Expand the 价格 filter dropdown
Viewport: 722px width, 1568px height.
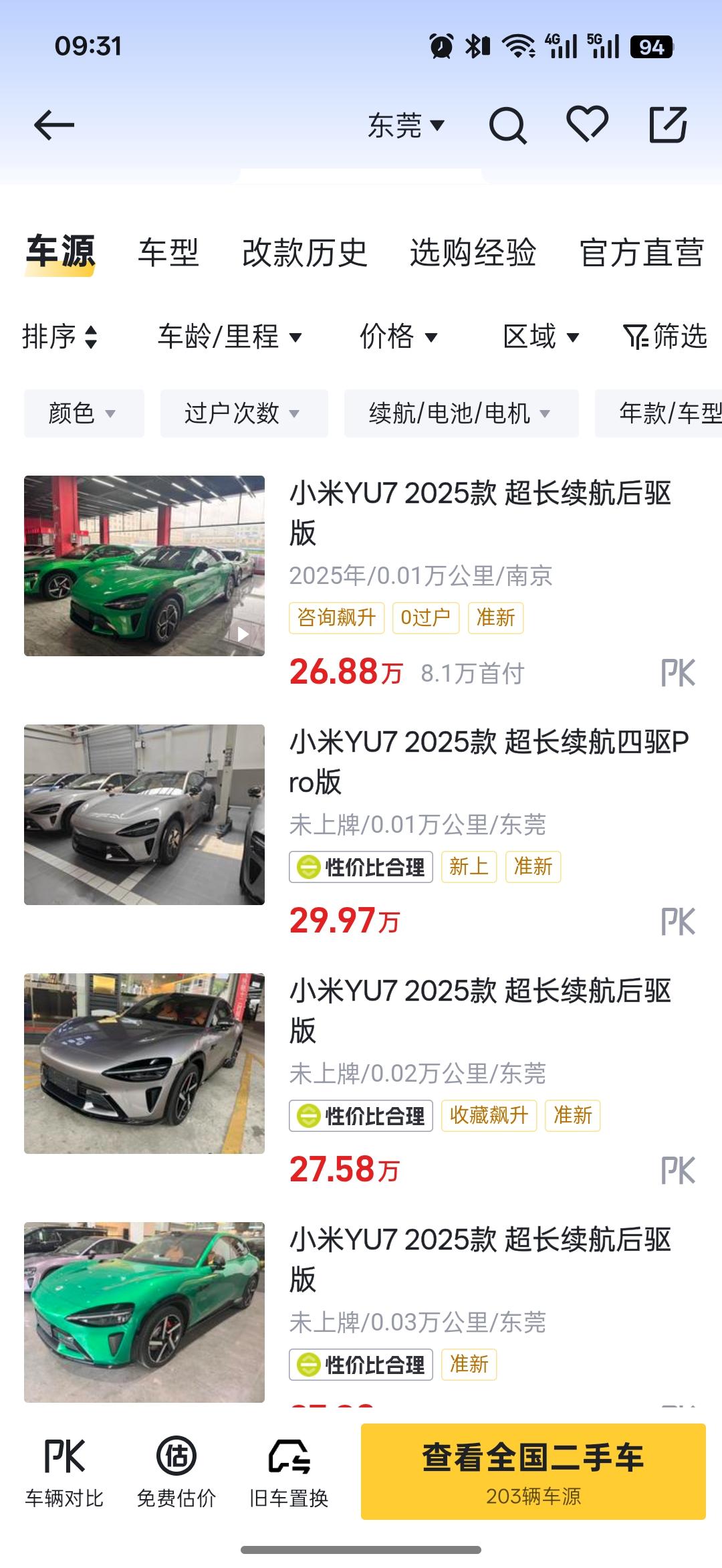click(x=398, y=336)
